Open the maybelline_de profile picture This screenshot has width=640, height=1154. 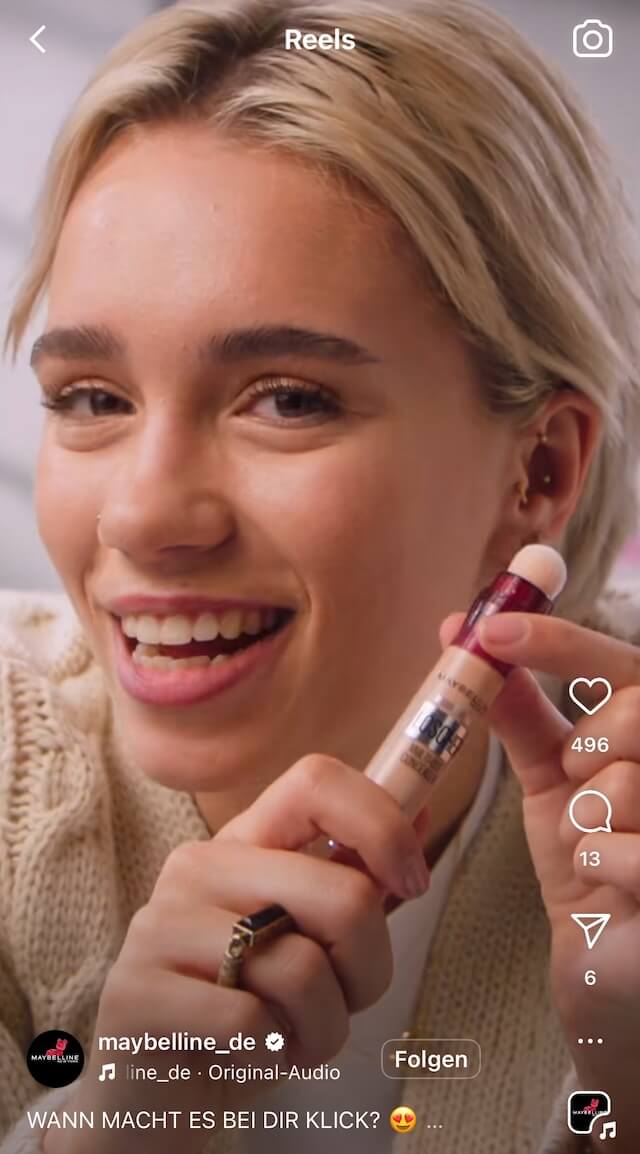[56, 1058]
